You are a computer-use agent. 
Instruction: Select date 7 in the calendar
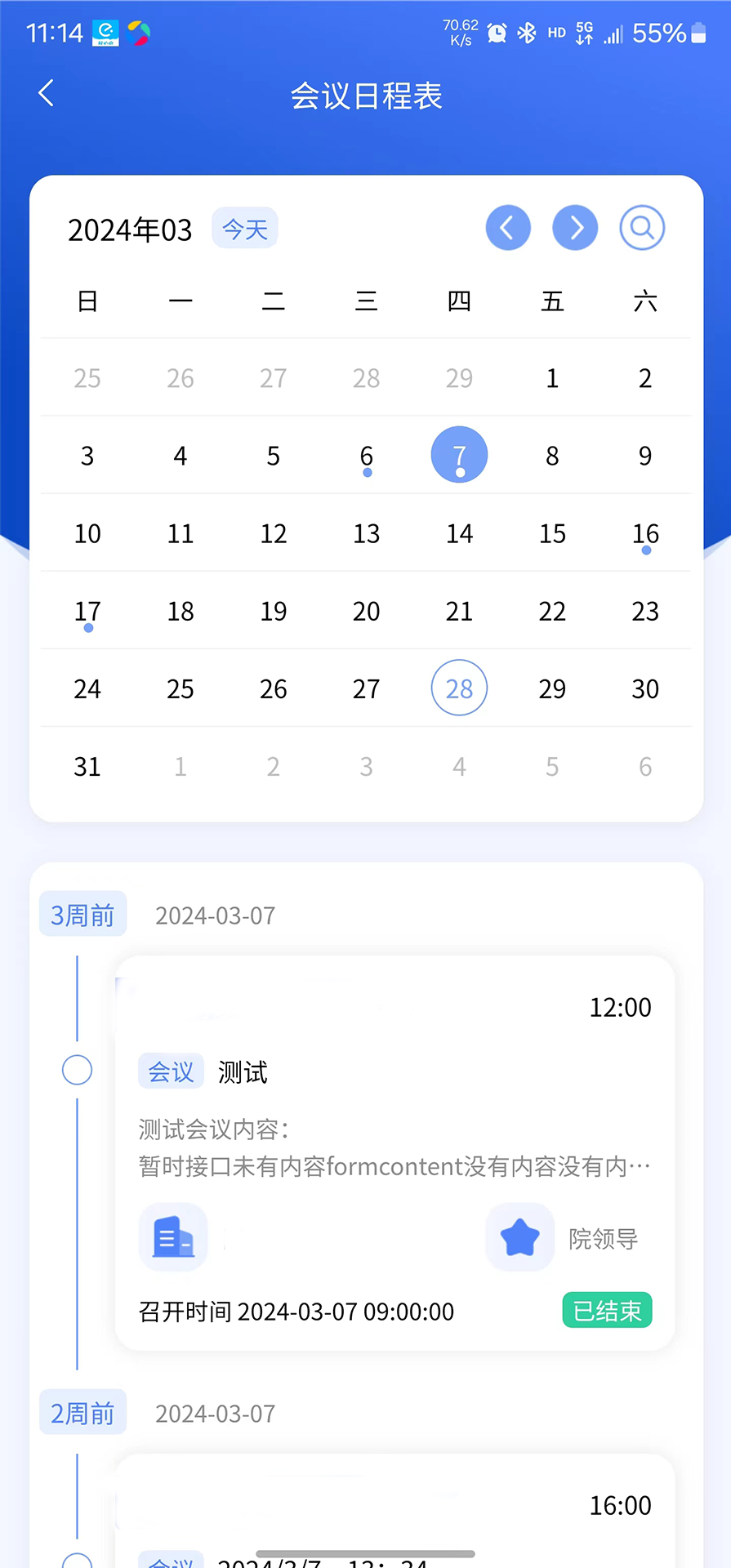click(459, 455)
